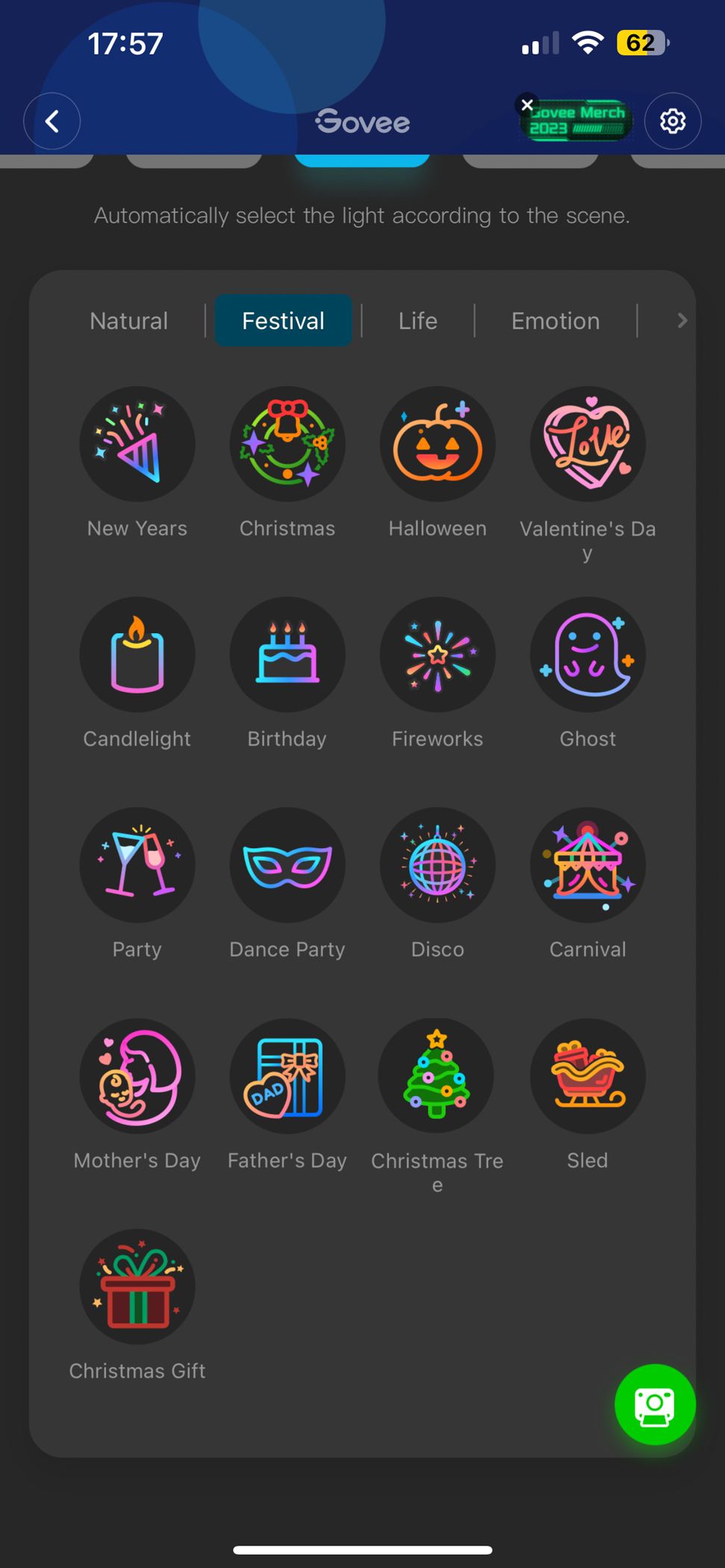Open the Life category tab
This screenshot has width=725, height=1568.
(417, 320)
